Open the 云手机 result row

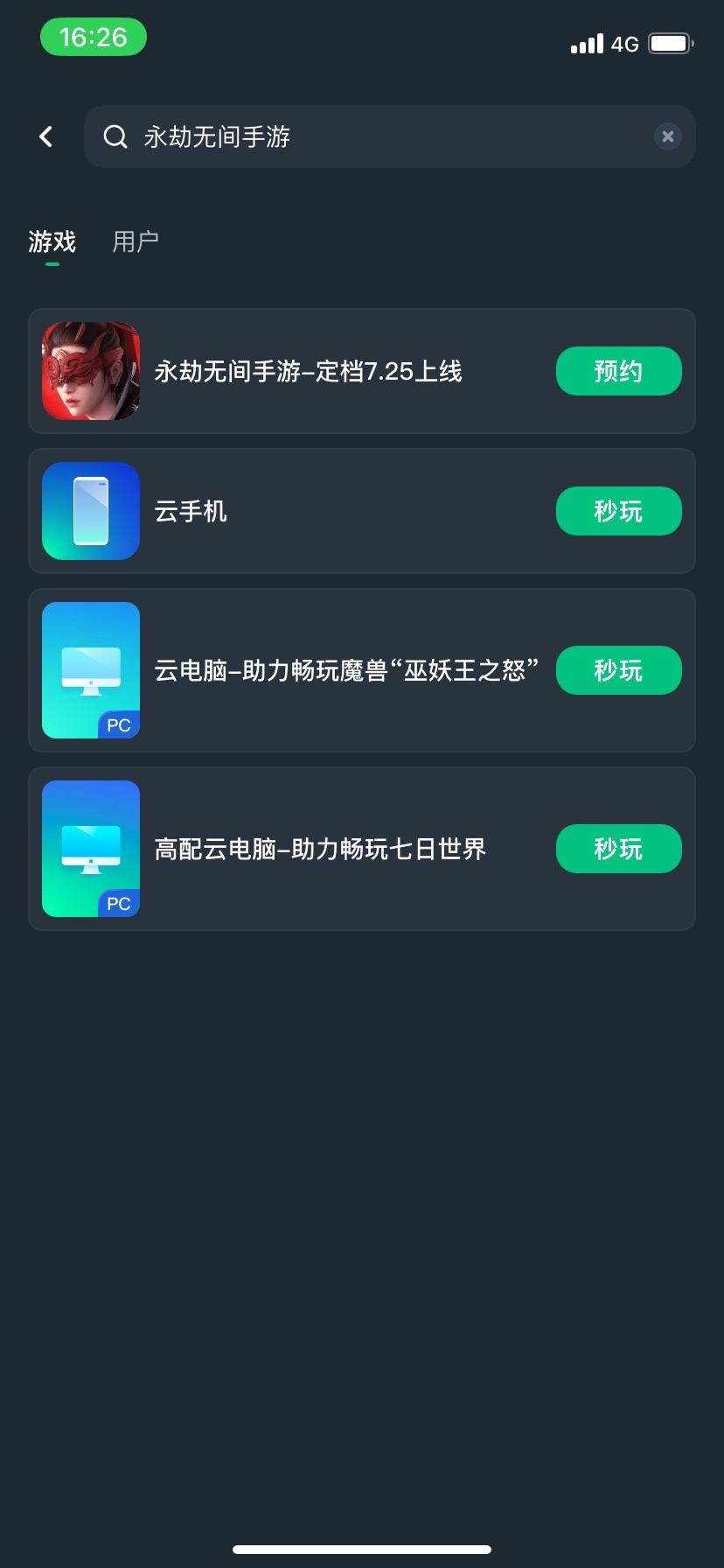click(x=362, y=511)
